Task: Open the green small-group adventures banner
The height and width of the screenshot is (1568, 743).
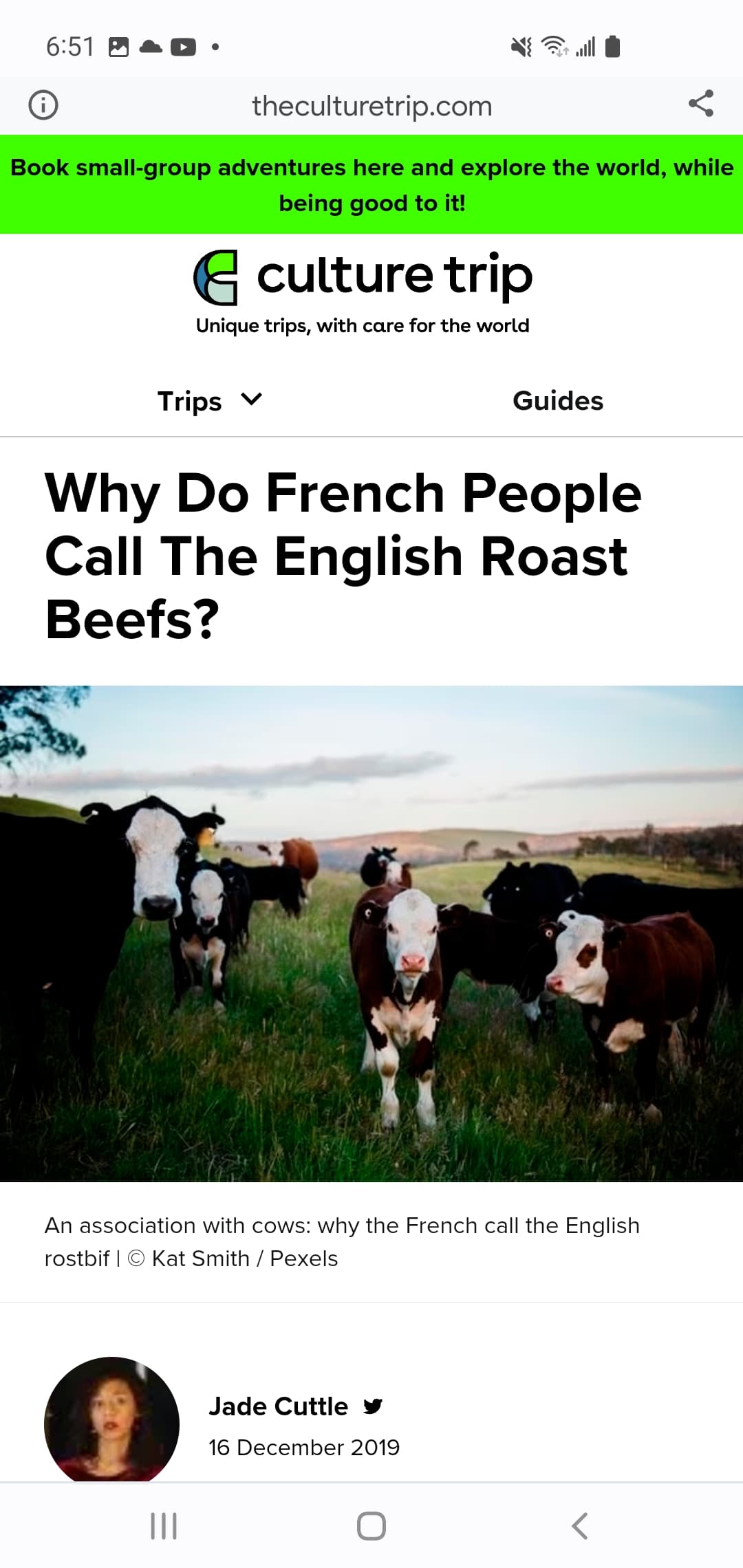Action: (x=371, y=184)
